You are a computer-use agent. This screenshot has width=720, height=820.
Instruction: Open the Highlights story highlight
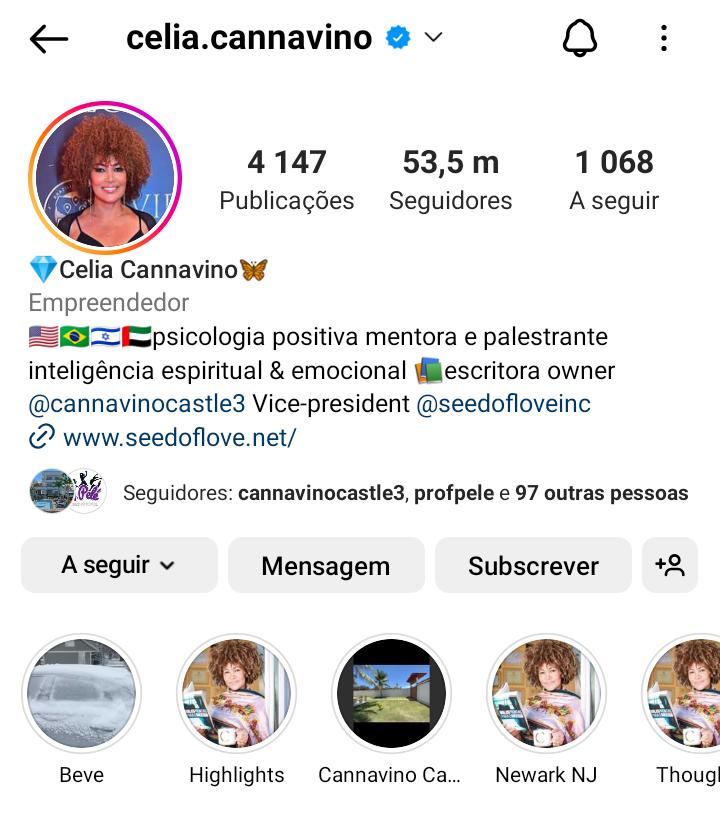[237, 693]
